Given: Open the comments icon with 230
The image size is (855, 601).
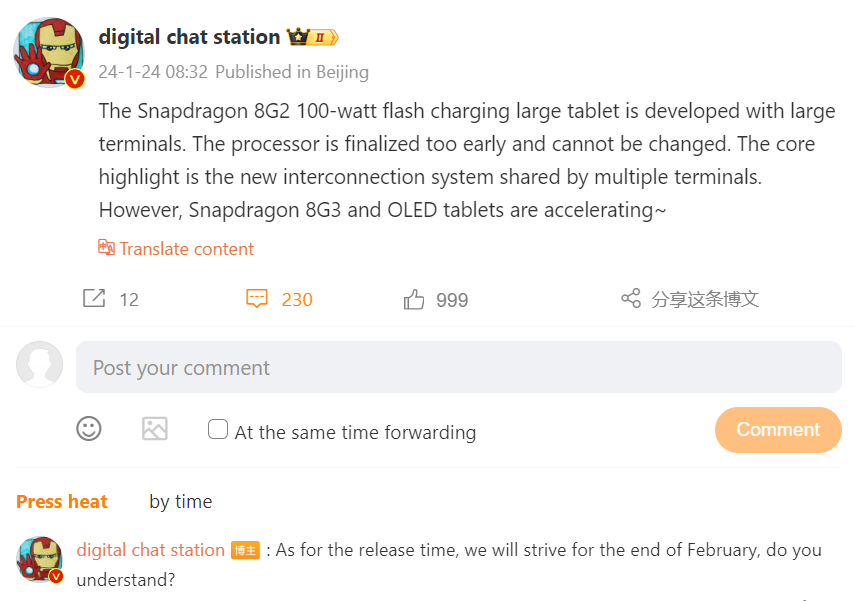Looking at the screenshot, I should 258,299.
